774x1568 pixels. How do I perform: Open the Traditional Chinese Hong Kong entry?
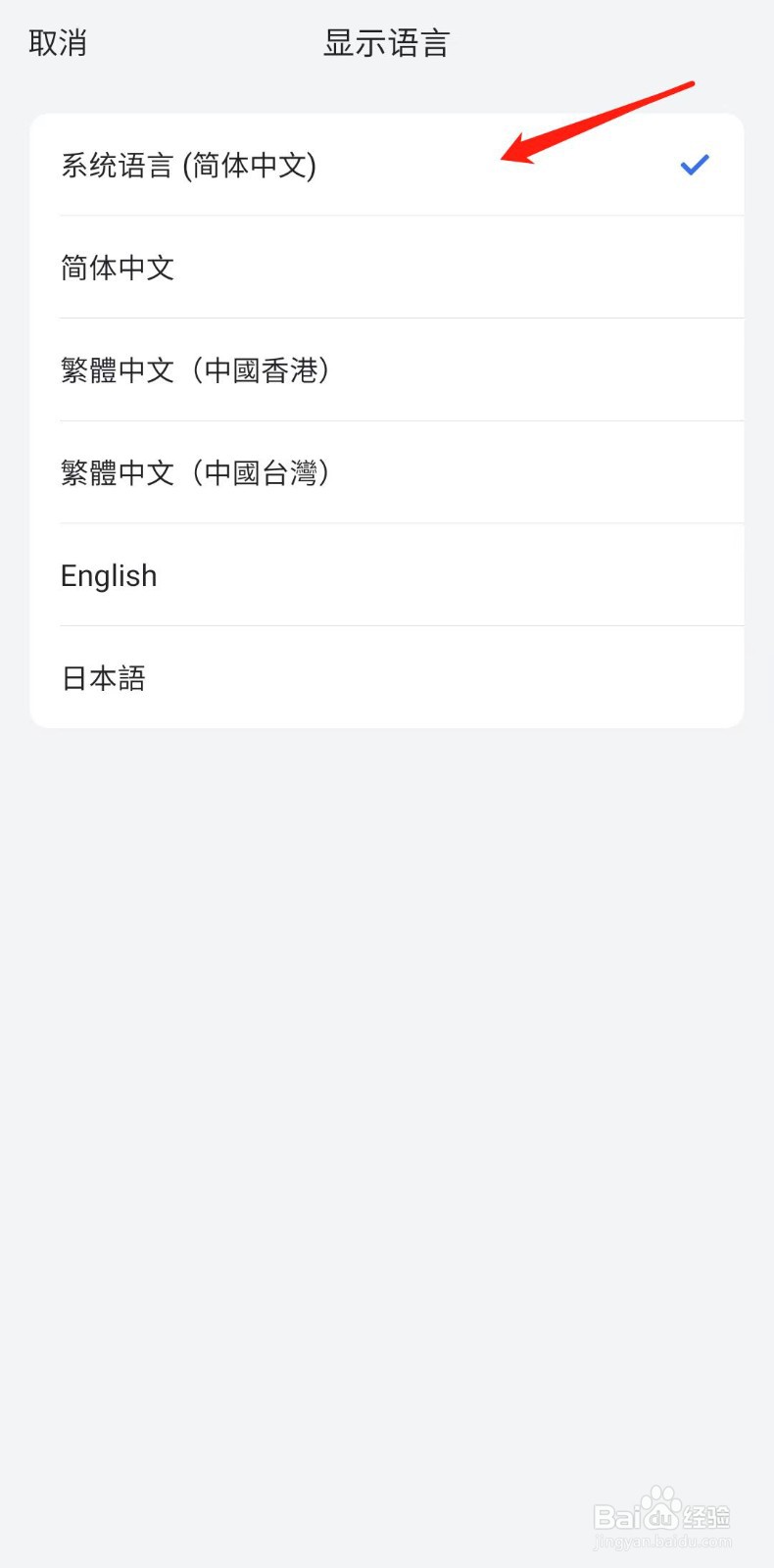[x=294, y=370]
